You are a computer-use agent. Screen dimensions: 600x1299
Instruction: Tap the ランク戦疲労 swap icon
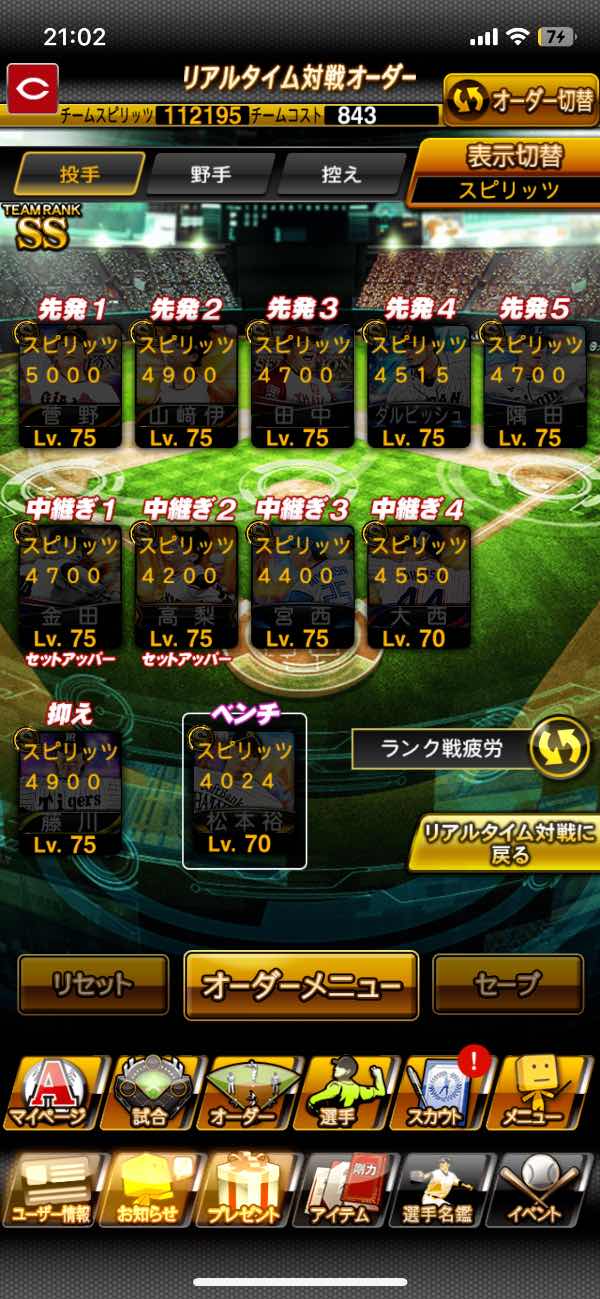point(558,751)
